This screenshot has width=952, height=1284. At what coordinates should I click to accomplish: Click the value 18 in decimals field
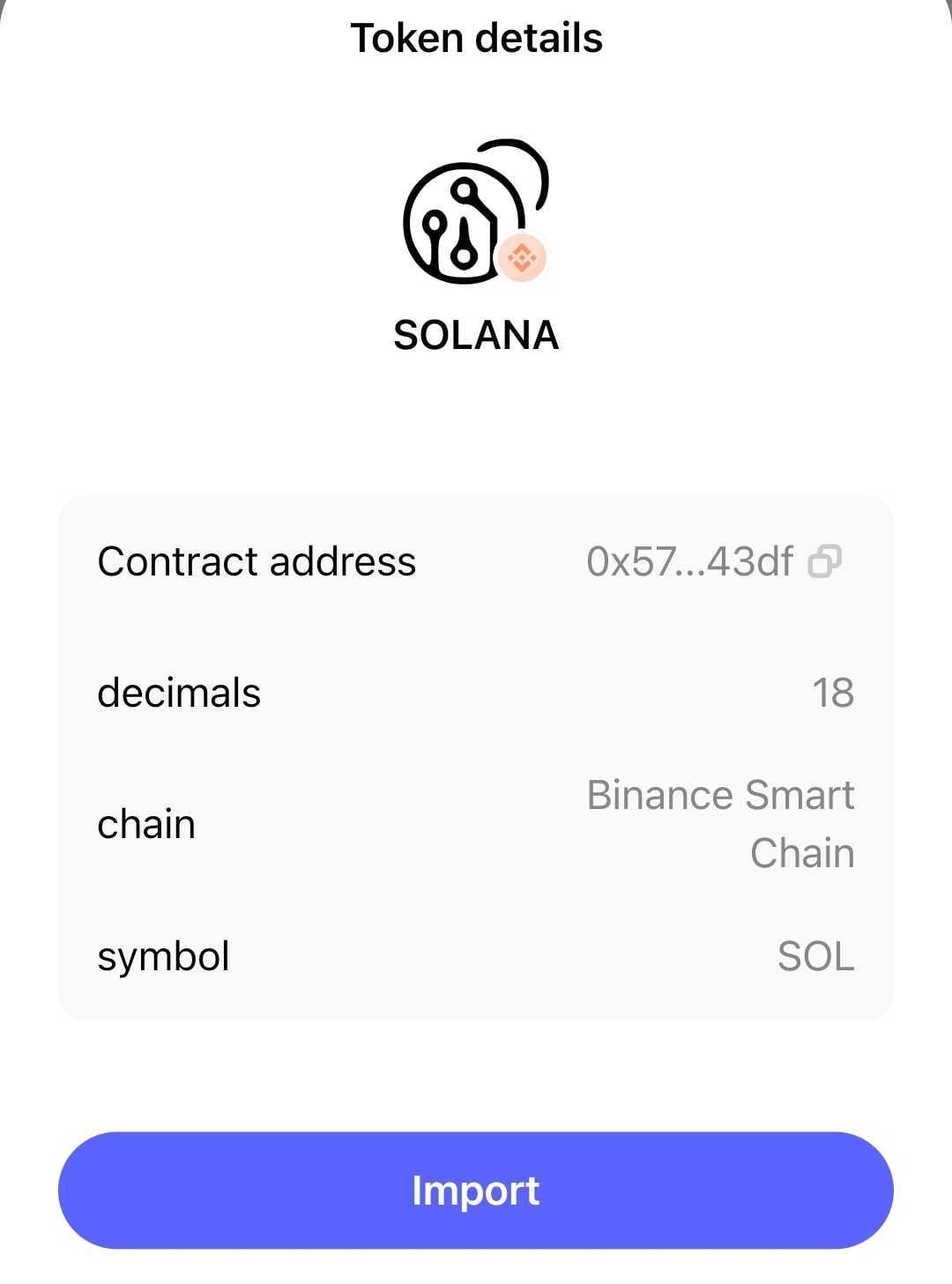coord(834,693)
